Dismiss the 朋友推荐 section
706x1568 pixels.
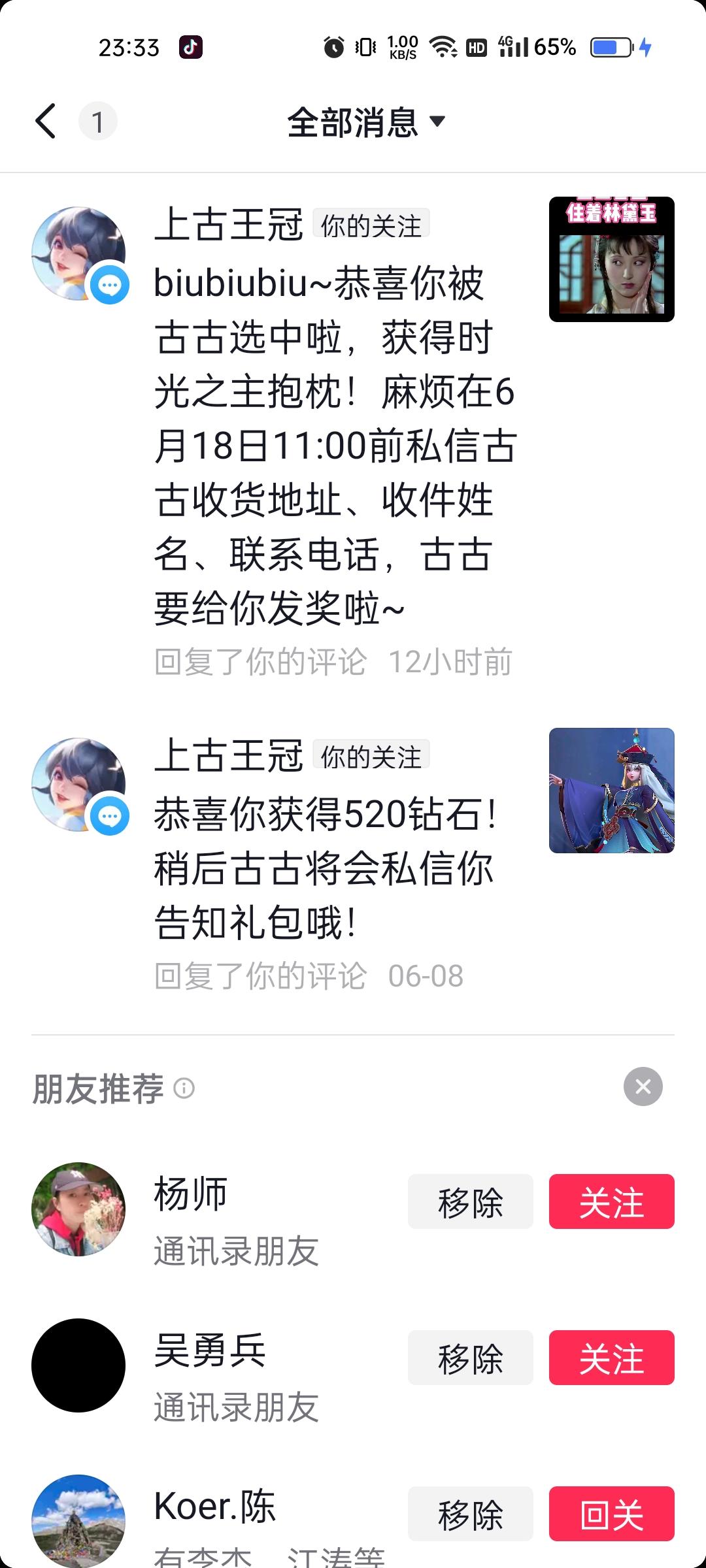coord(643,1086)
